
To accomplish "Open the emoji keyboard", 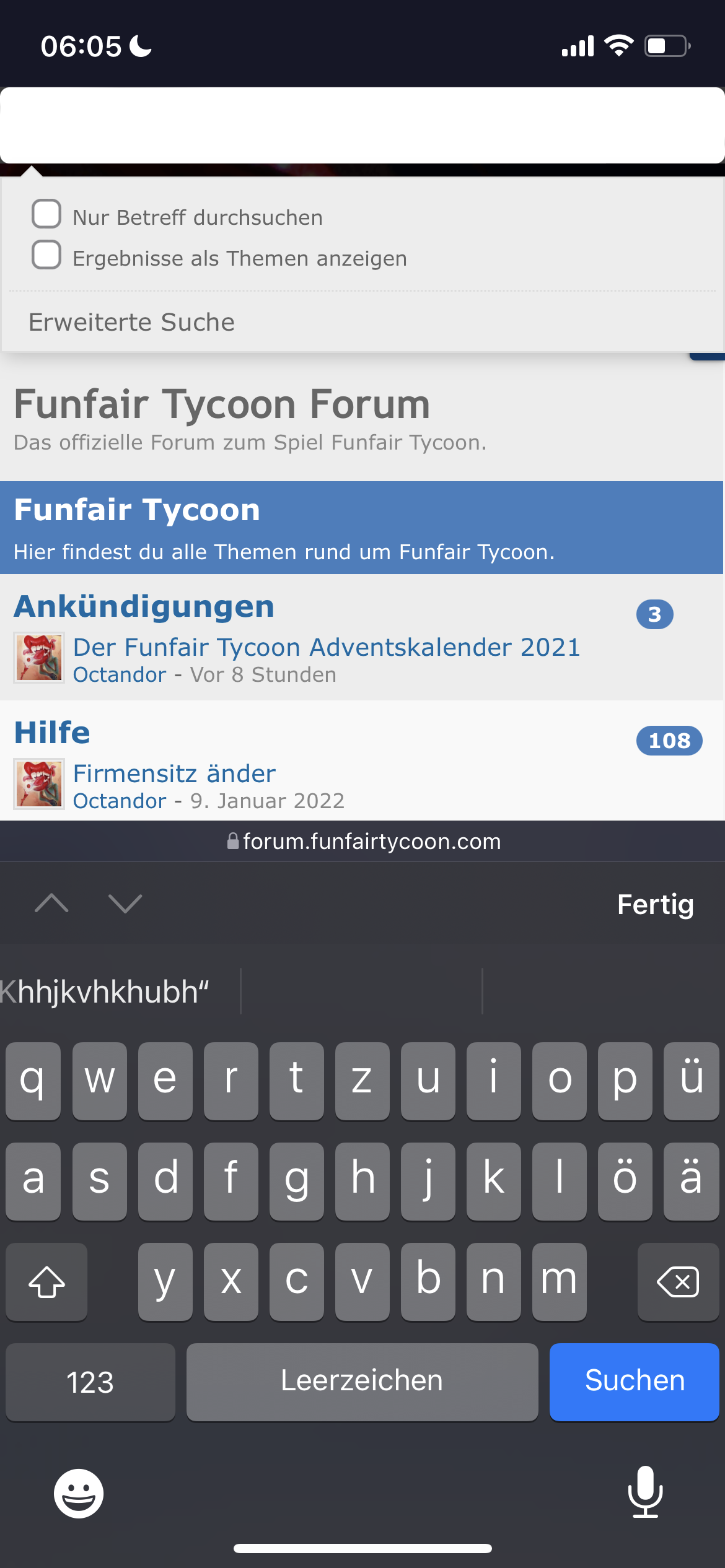I will 79,1493.
